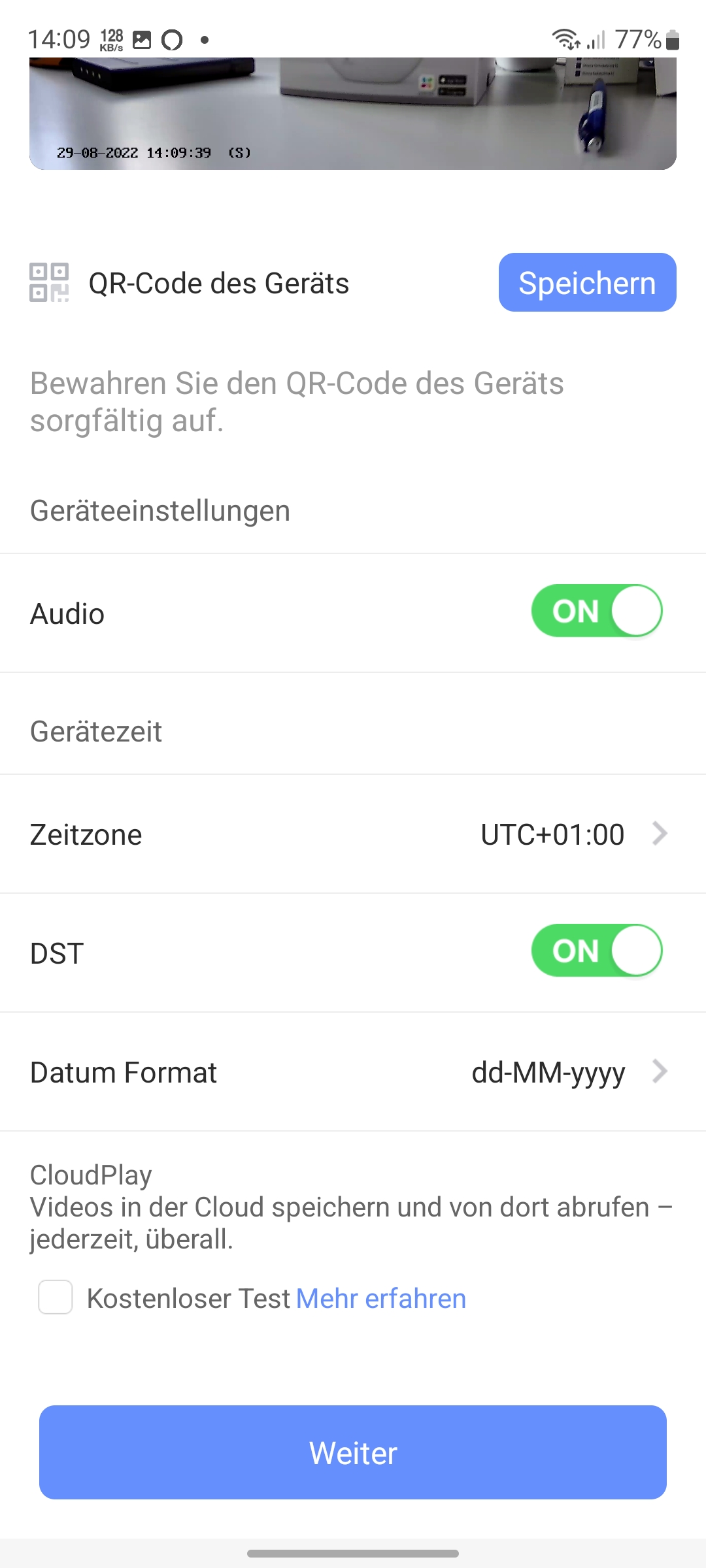Save the device QR code with Speichern
Screen dimensions: 706x1568
(587, 283)
